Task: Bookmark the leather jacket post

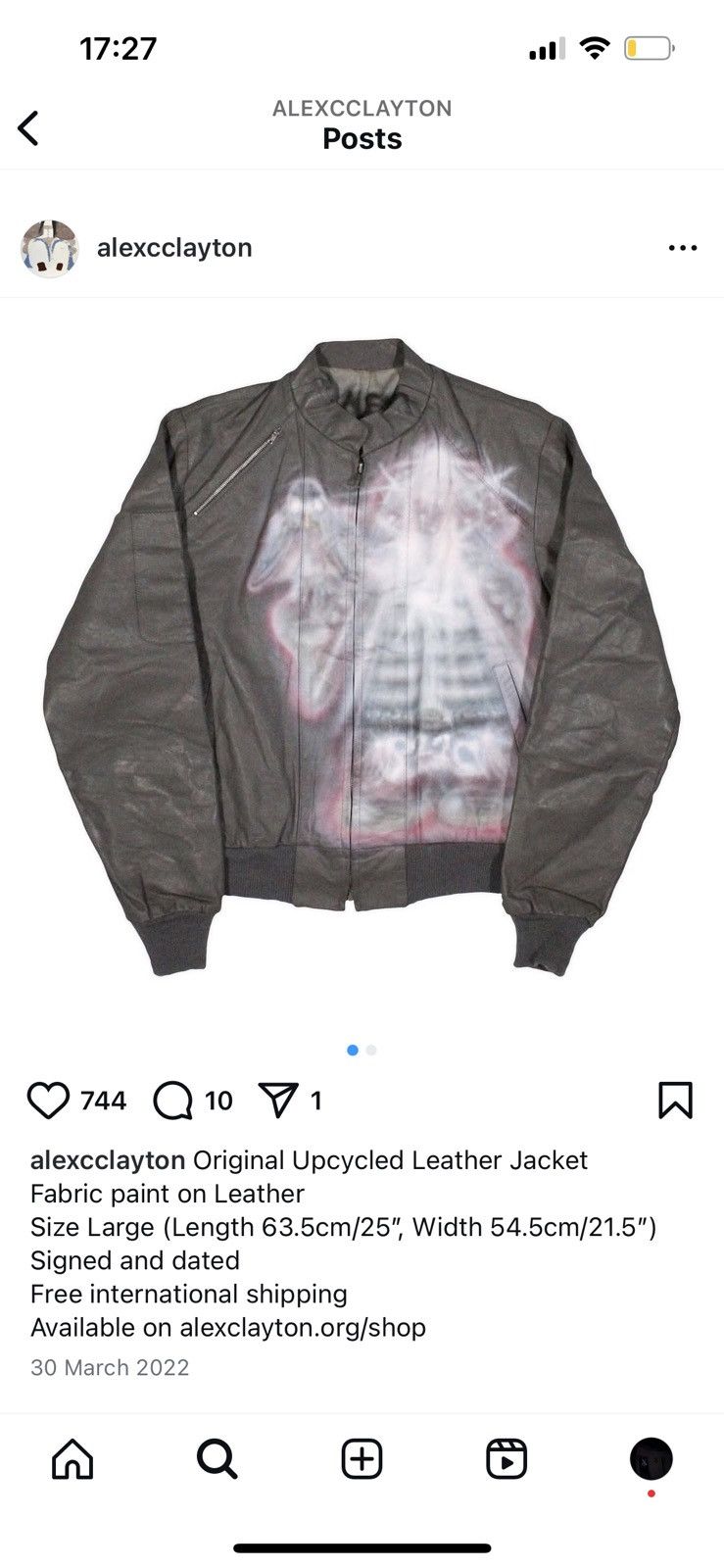Action: pos(675,1101)
